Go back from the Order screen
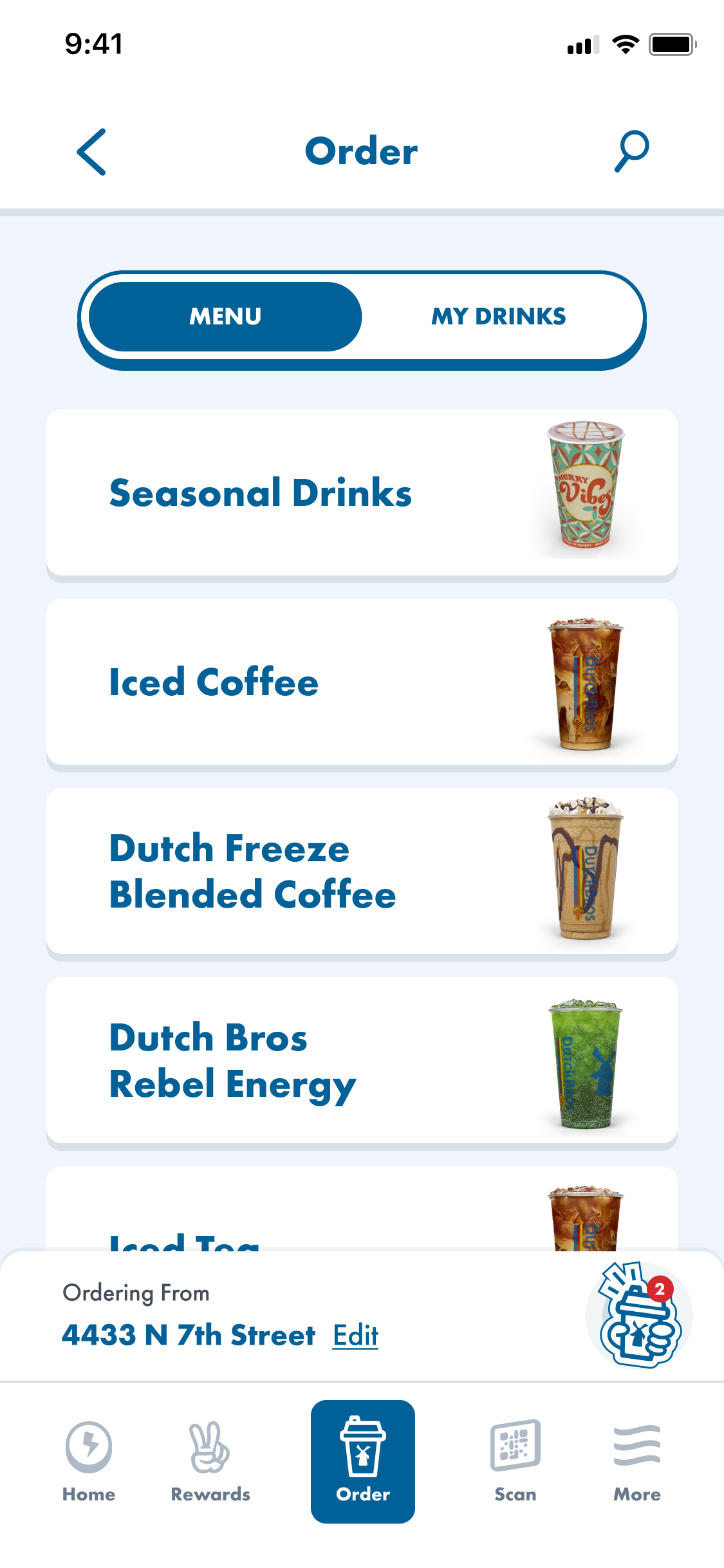This screenshot has height=1568, width=724. coord(91,152)
